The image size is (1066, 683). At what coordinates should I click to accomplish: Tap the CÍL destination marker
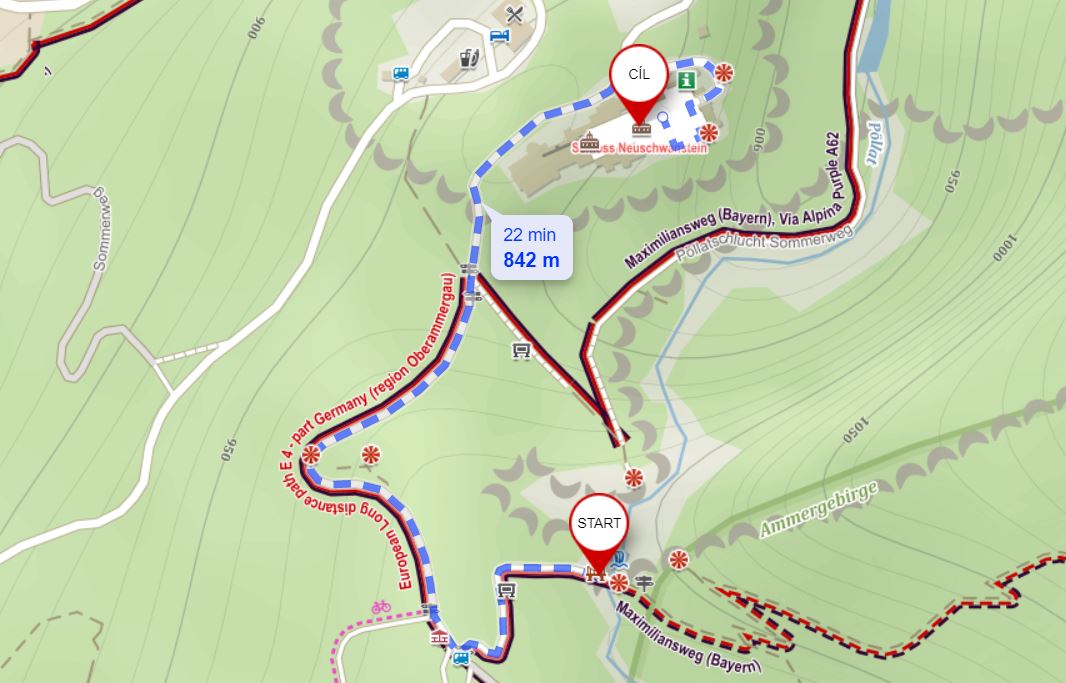click(639, 75)
